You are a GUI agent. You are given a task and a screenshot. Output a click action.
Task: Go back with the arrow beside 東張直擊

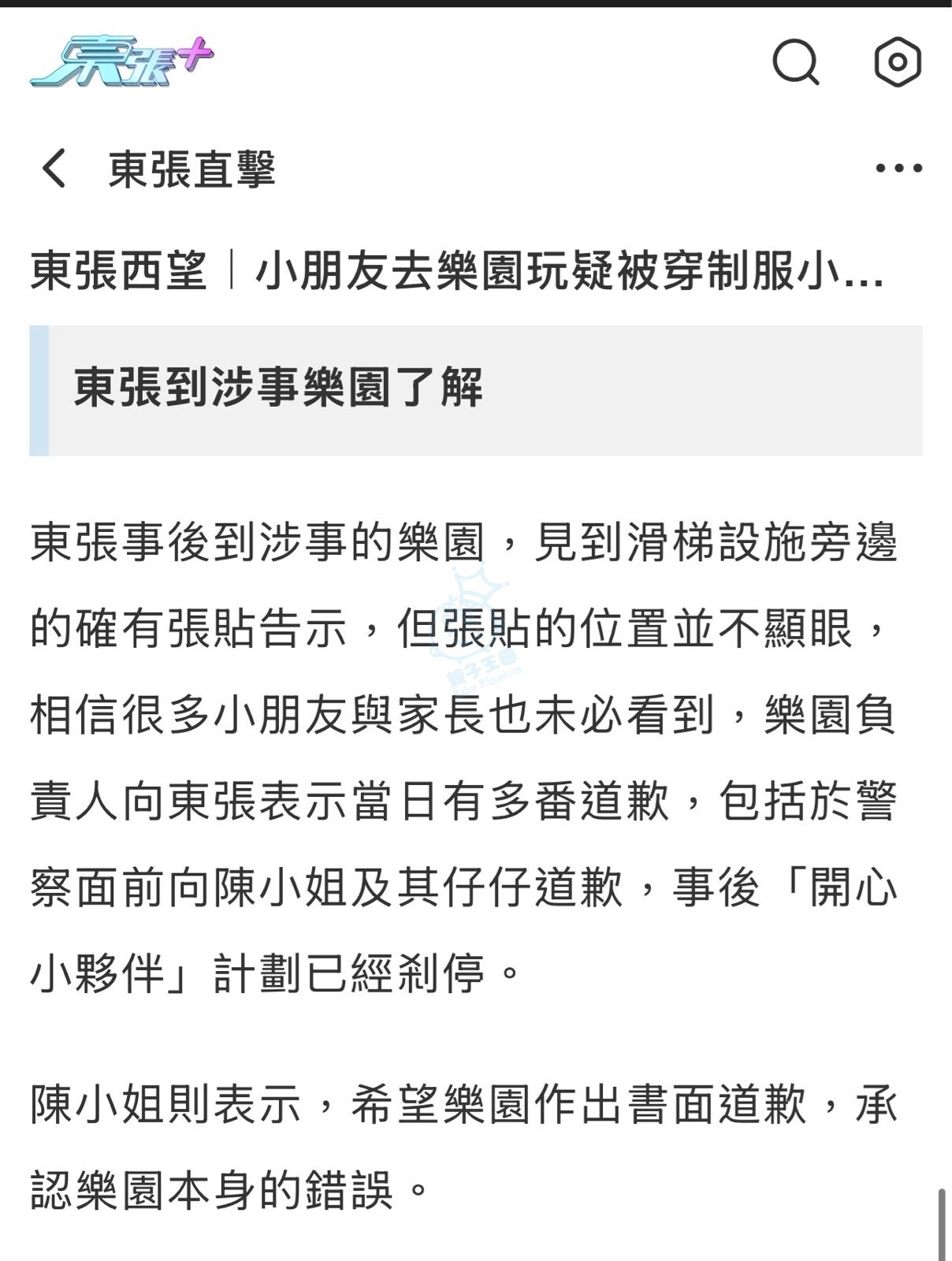click(x=54, y=169)
